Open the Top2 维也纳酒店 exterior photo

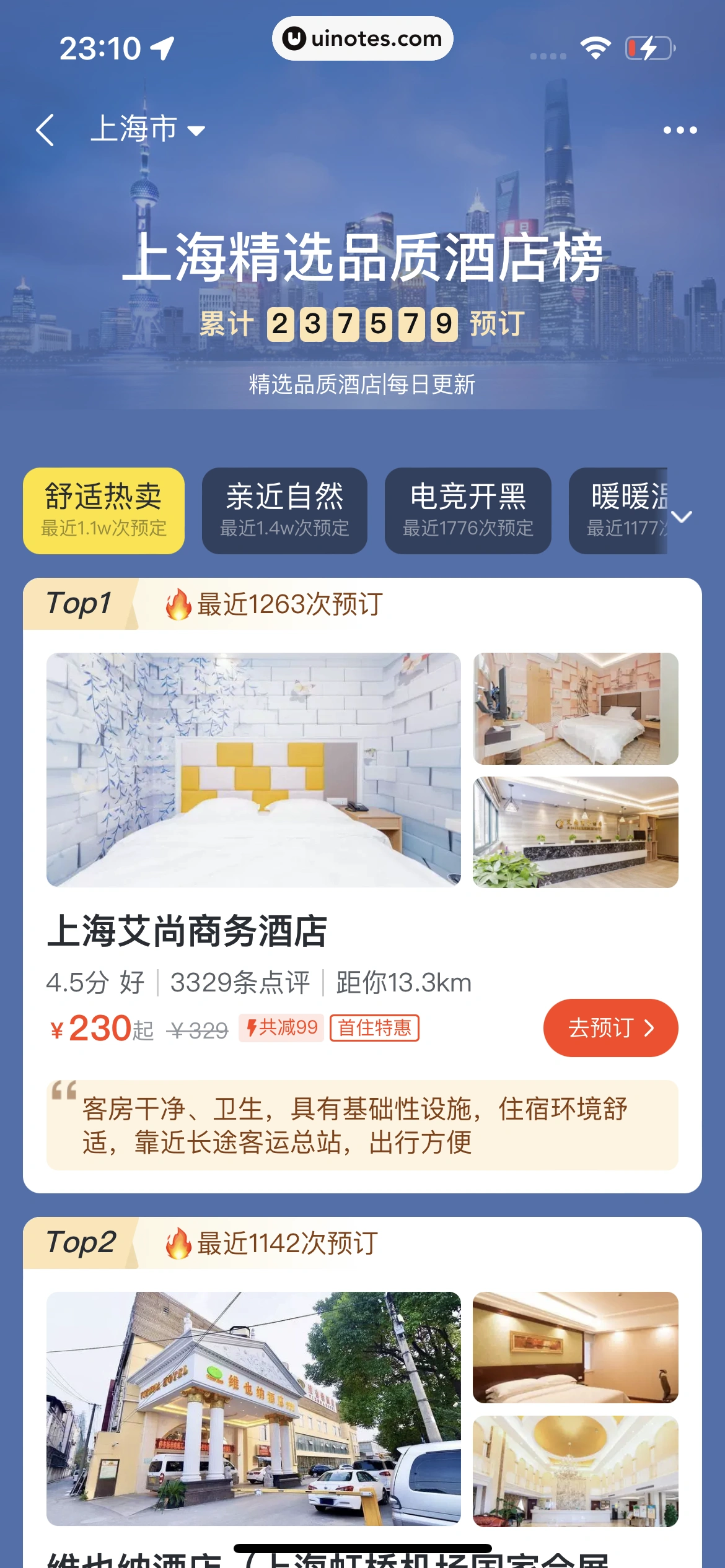[253, 1408]
